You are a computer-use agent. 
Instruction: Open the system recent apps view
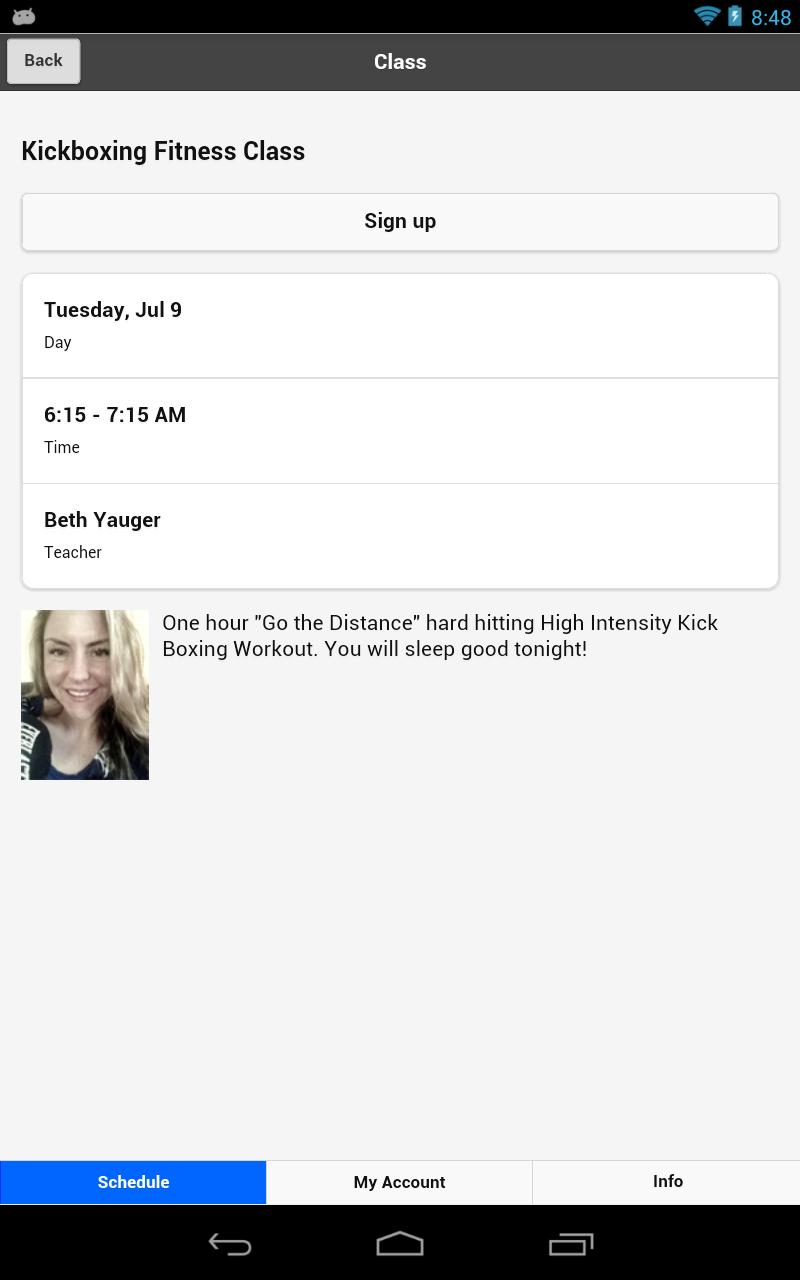pos(571,1244)
